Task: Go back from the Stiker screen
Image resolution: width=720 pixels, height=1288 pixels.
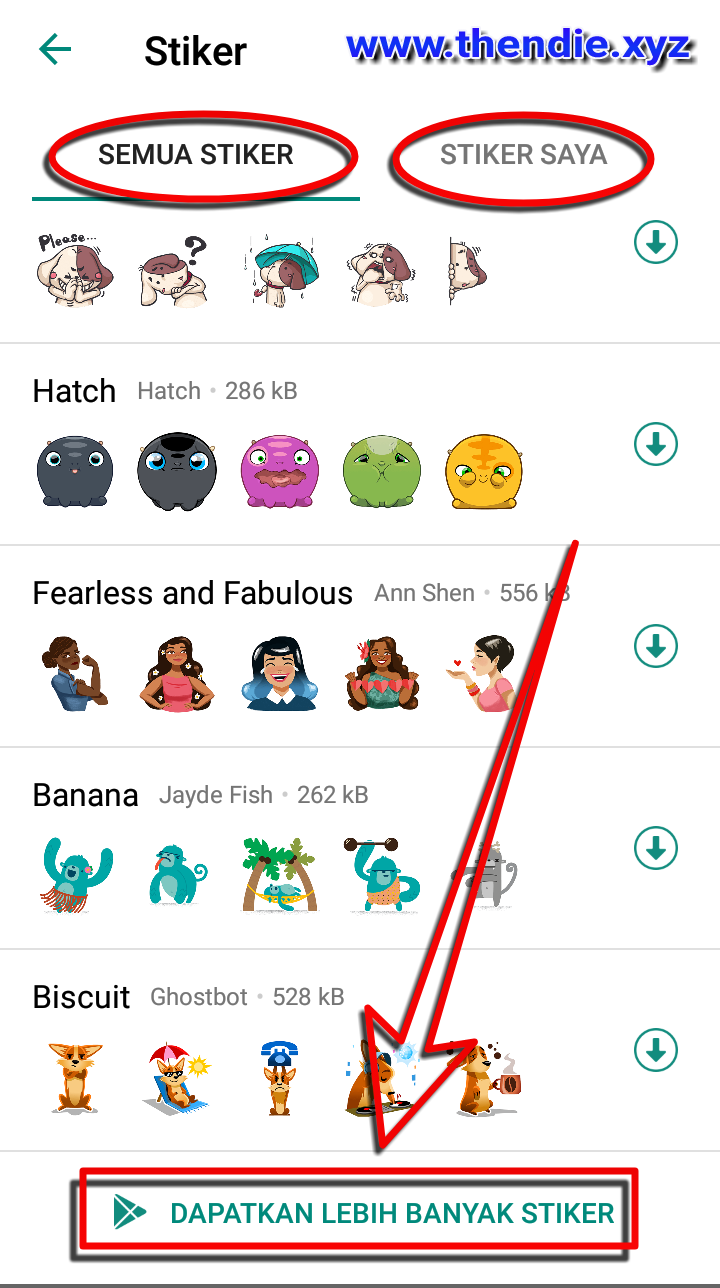Action: pos(55,49)
